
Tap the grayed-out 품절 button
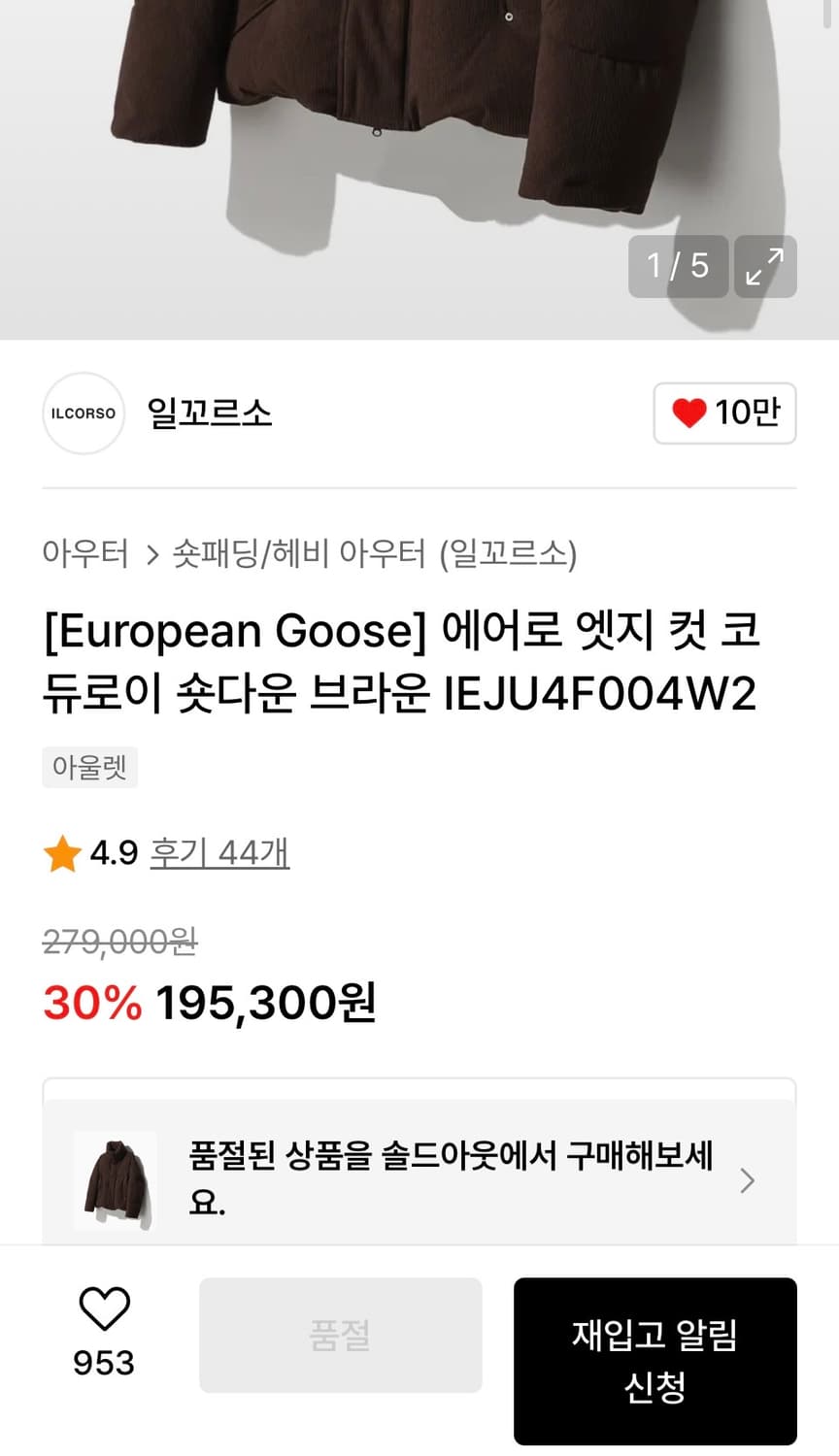click(x=340, y=1335)
